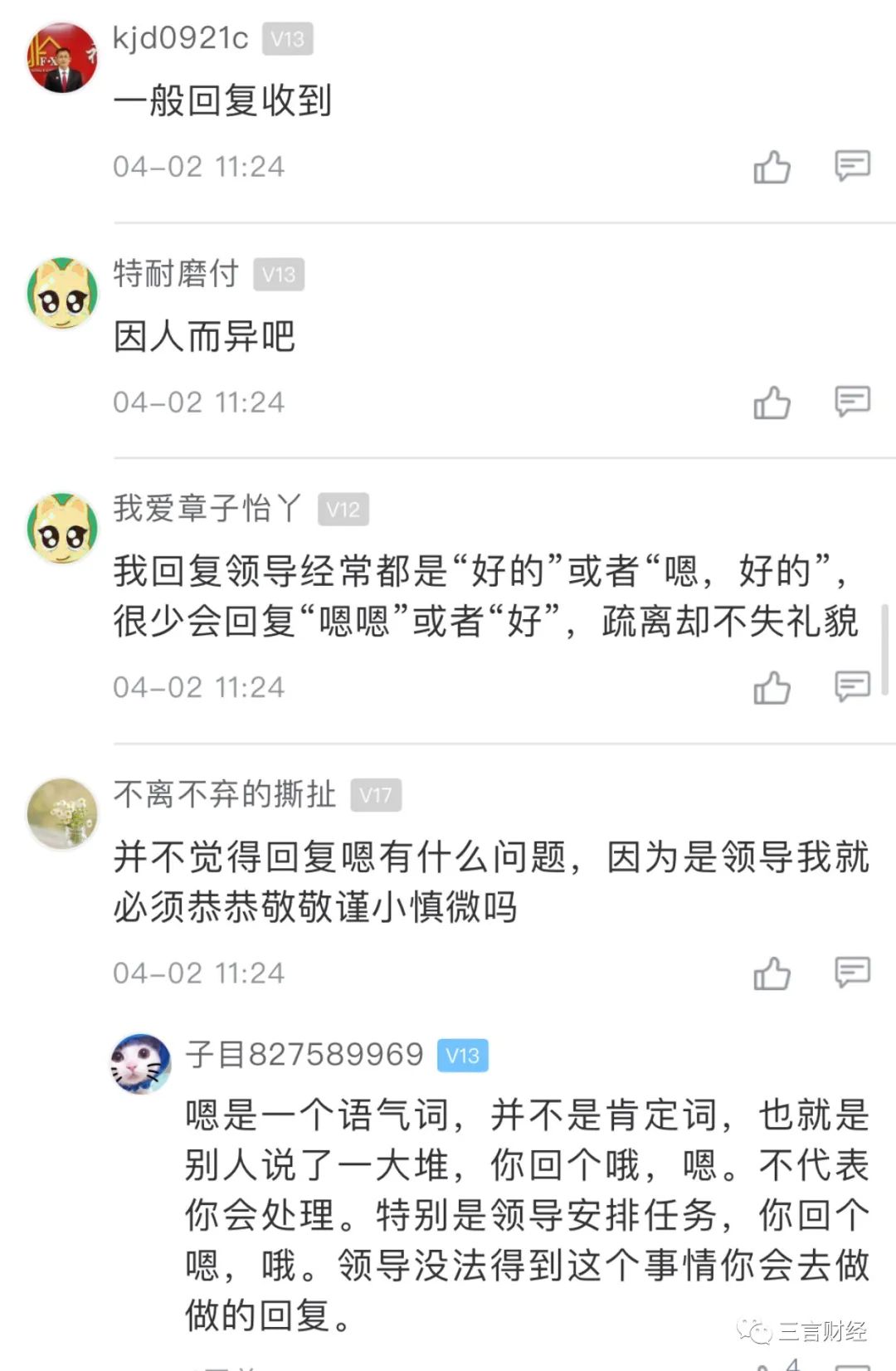The width and height of the screenshot is (896, 1371).
Task: Open the reply bubble on kjd0921c's comment
Action: click(x=851, y=166)
